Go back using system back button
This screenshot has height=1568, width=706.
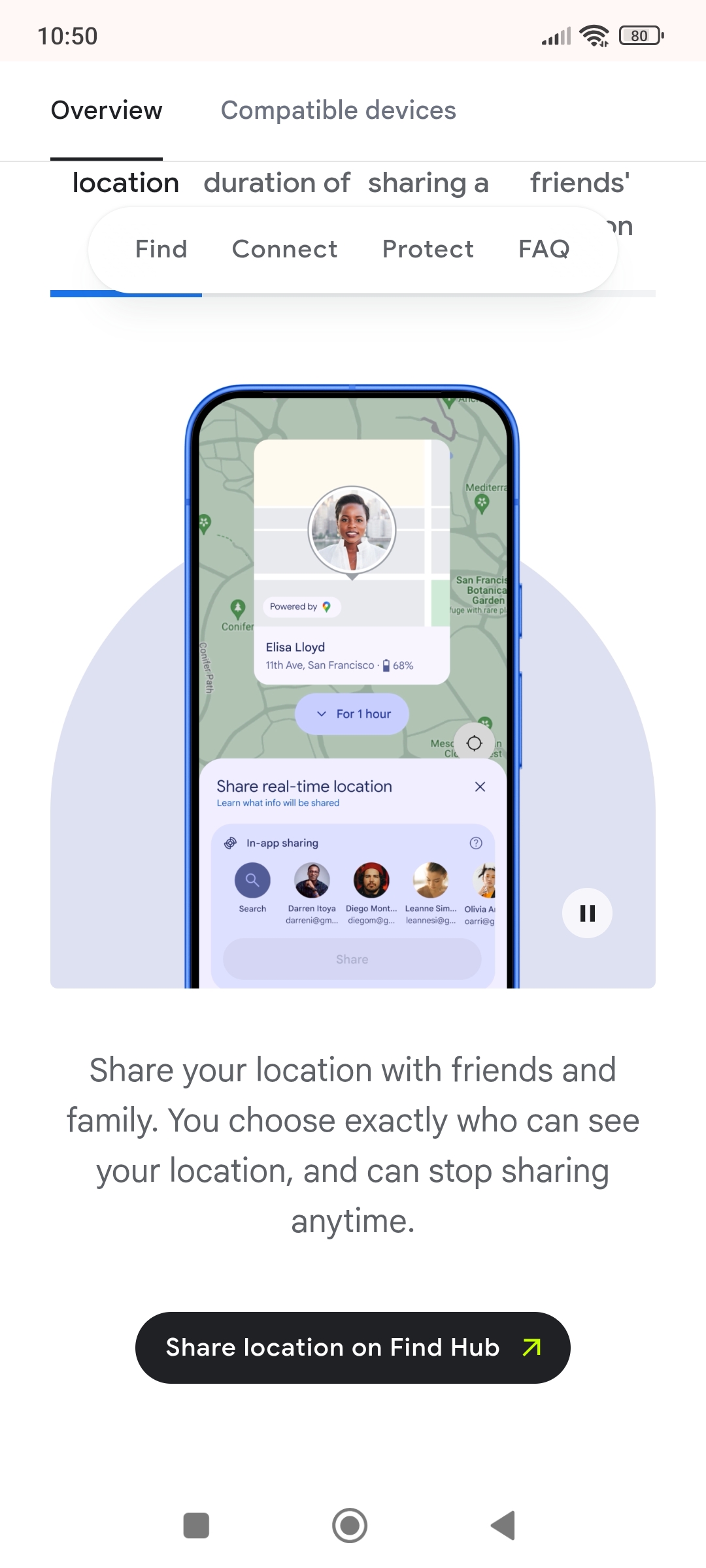[503, 1526]
